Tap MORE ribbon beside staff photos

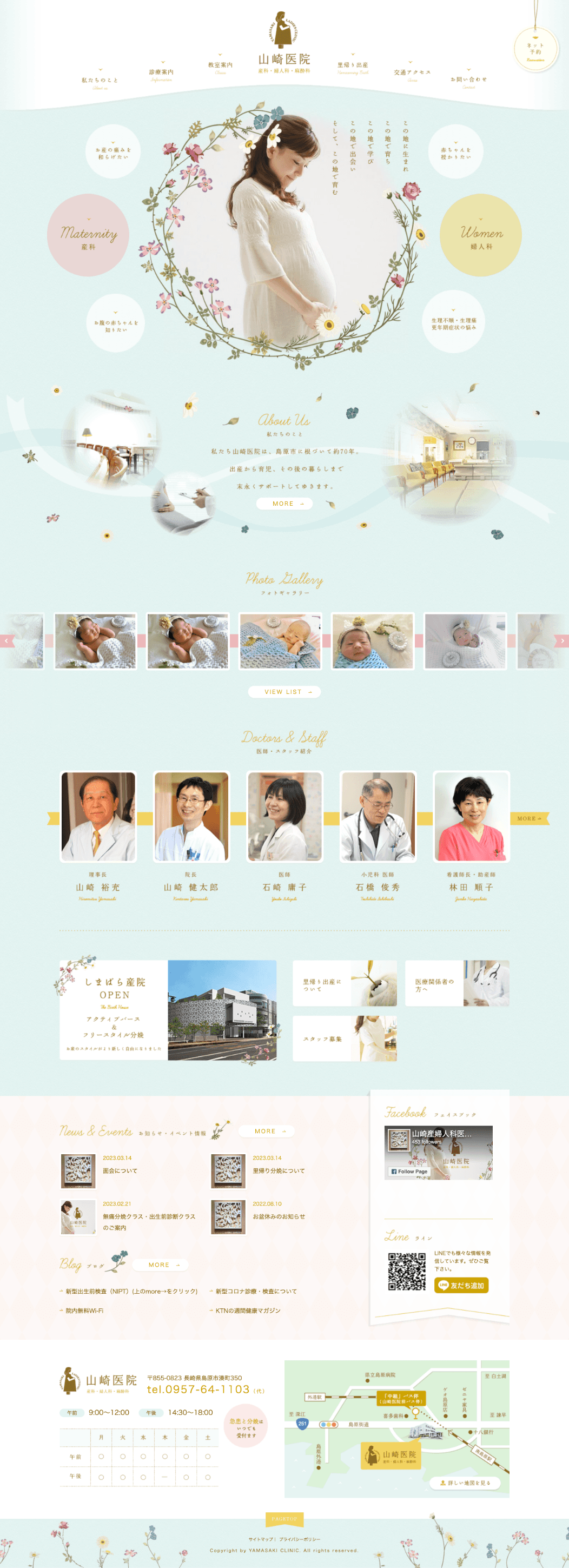[529, 819]
